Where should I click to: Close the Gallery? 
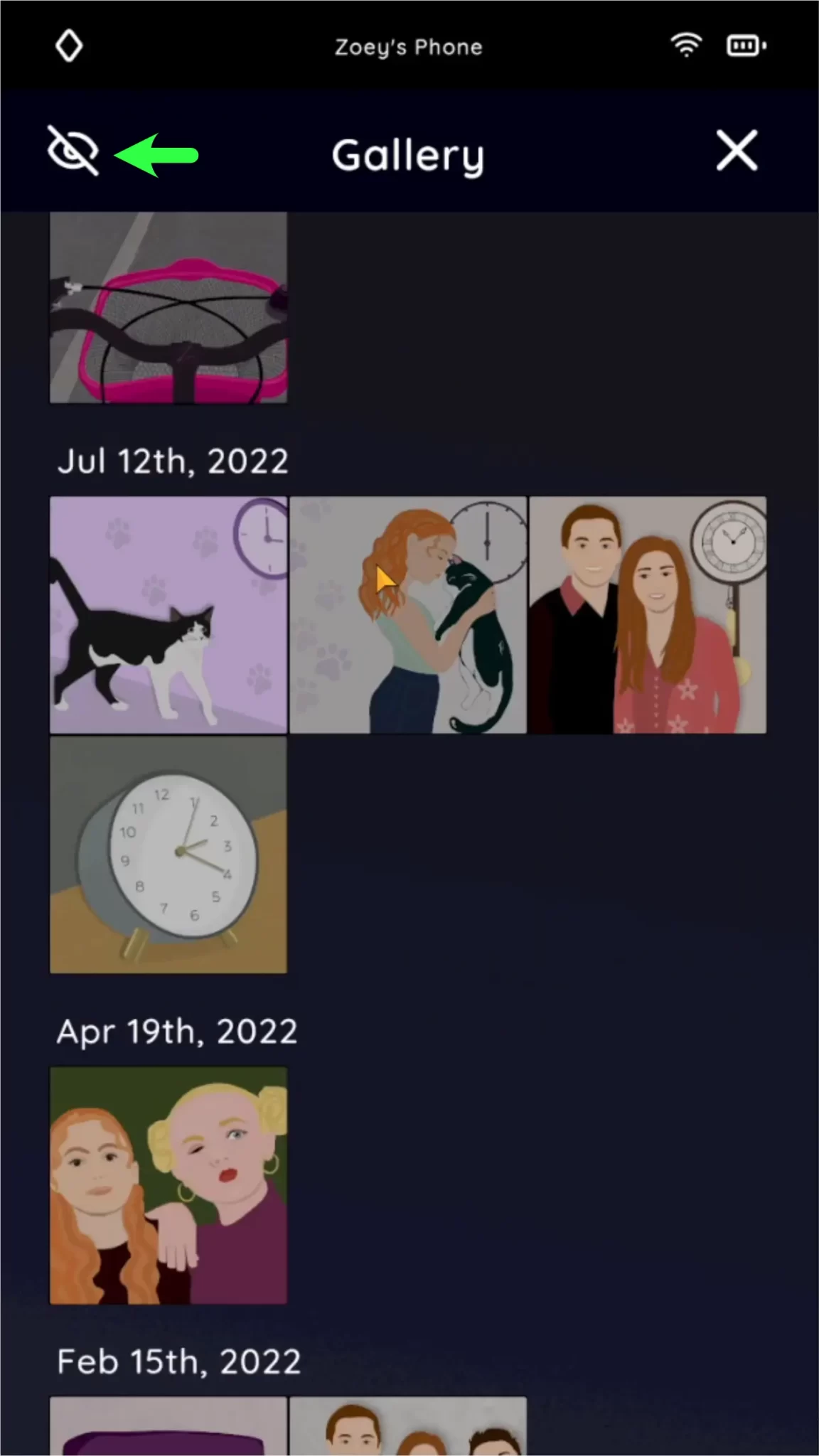pos(737,151)
